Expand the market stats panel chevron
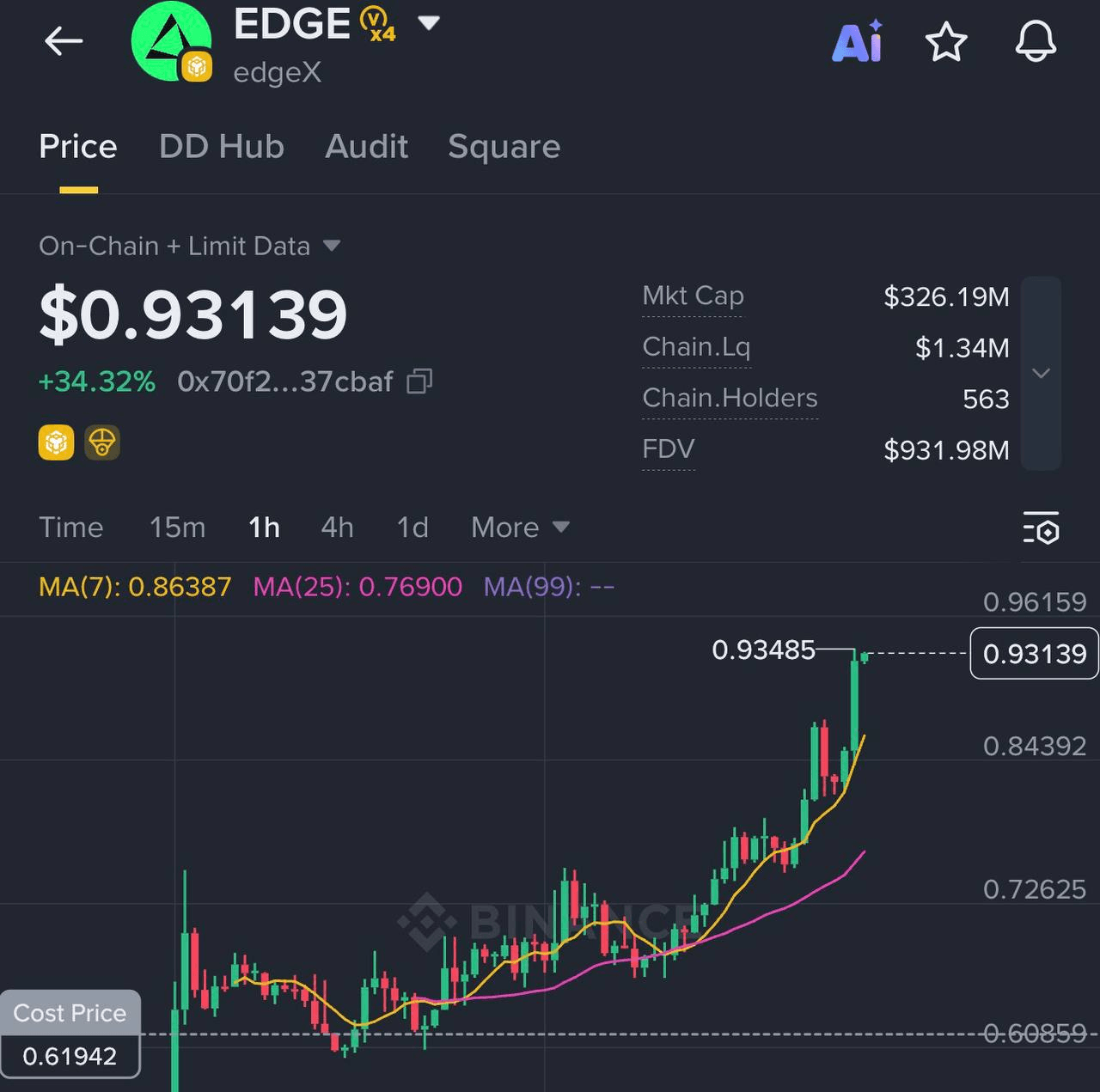1100x1092 pixels. 1041,373
